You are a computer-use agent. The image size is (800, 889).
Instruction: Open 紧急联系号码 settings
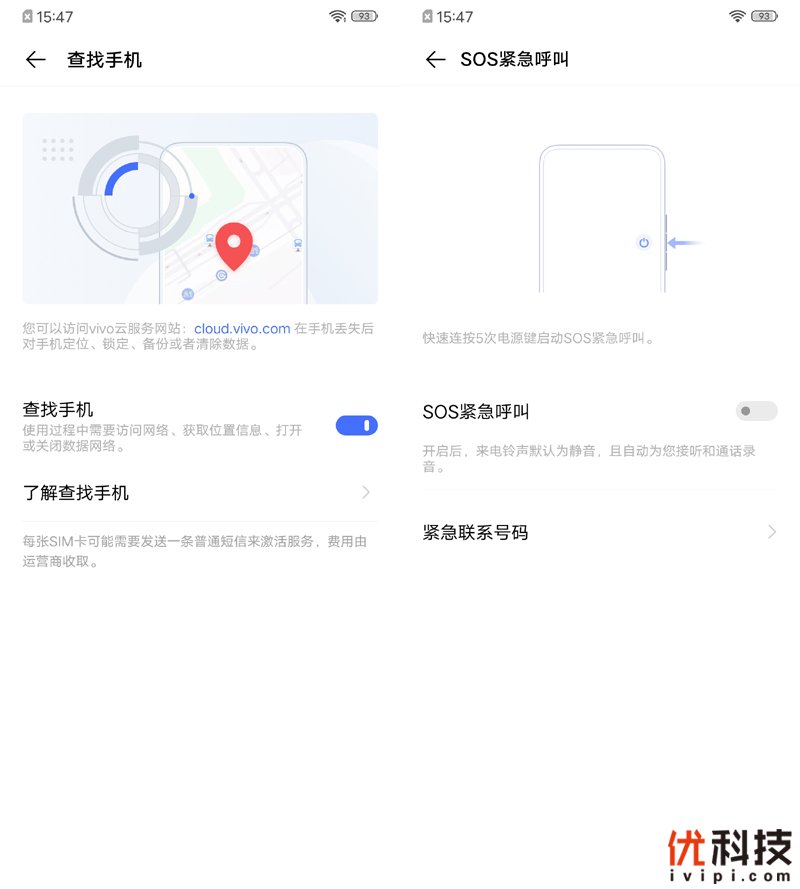click(600, 533)
